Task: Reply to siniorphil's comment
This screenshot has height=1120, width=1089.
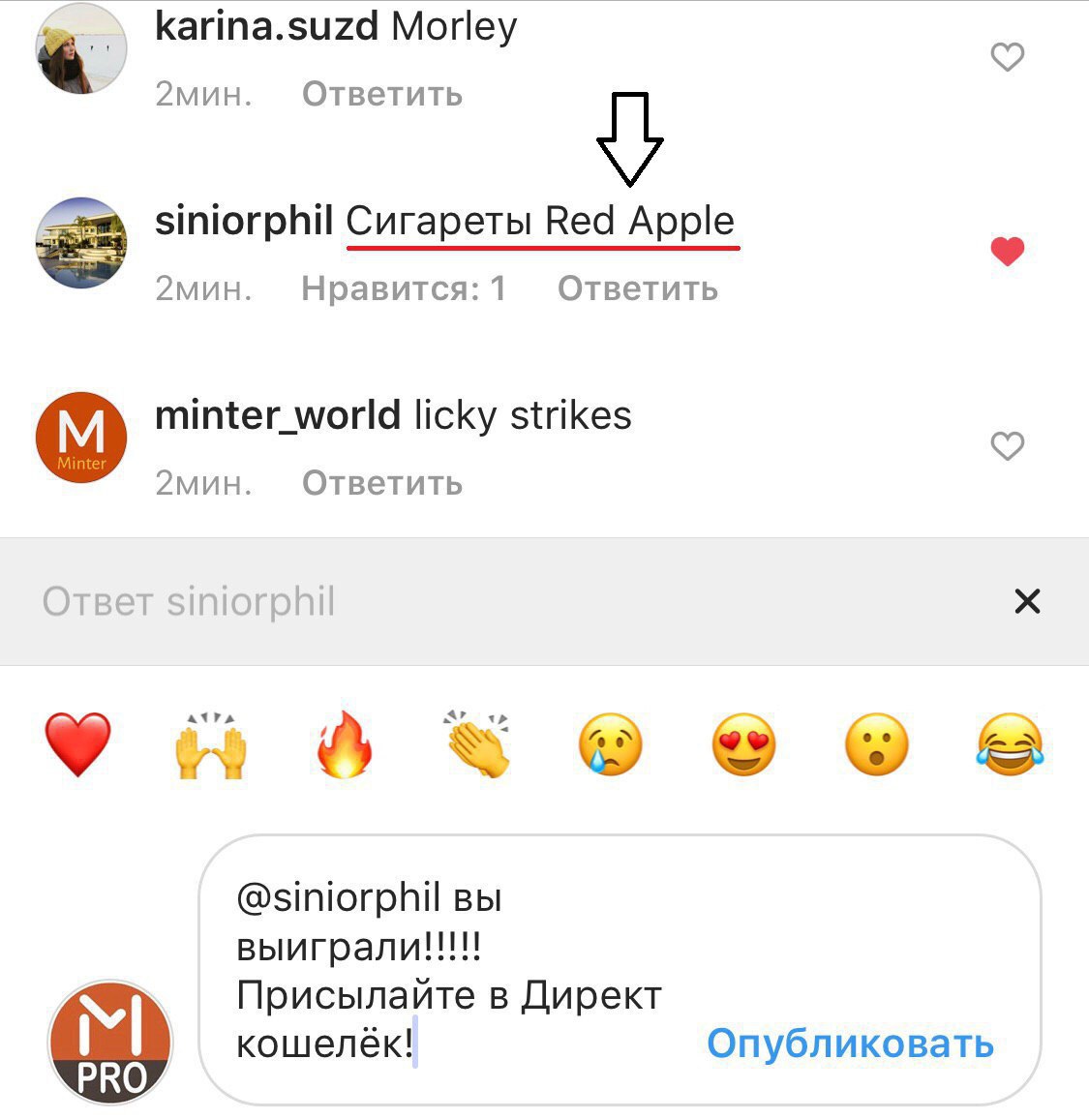Action: tap(637, 288)
